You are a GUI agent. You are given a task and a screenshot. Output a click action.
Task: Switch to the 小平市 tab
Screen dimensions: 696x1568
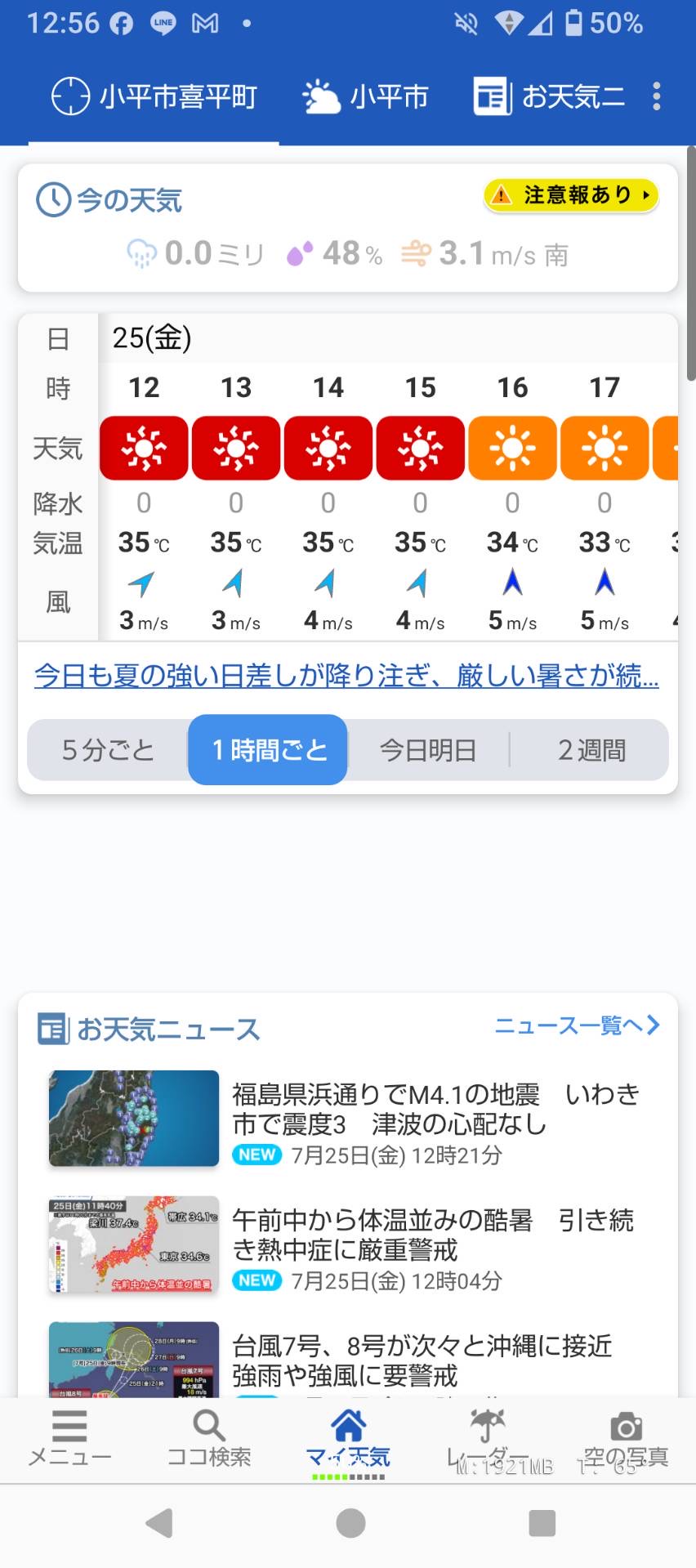[x=366, y=97]
